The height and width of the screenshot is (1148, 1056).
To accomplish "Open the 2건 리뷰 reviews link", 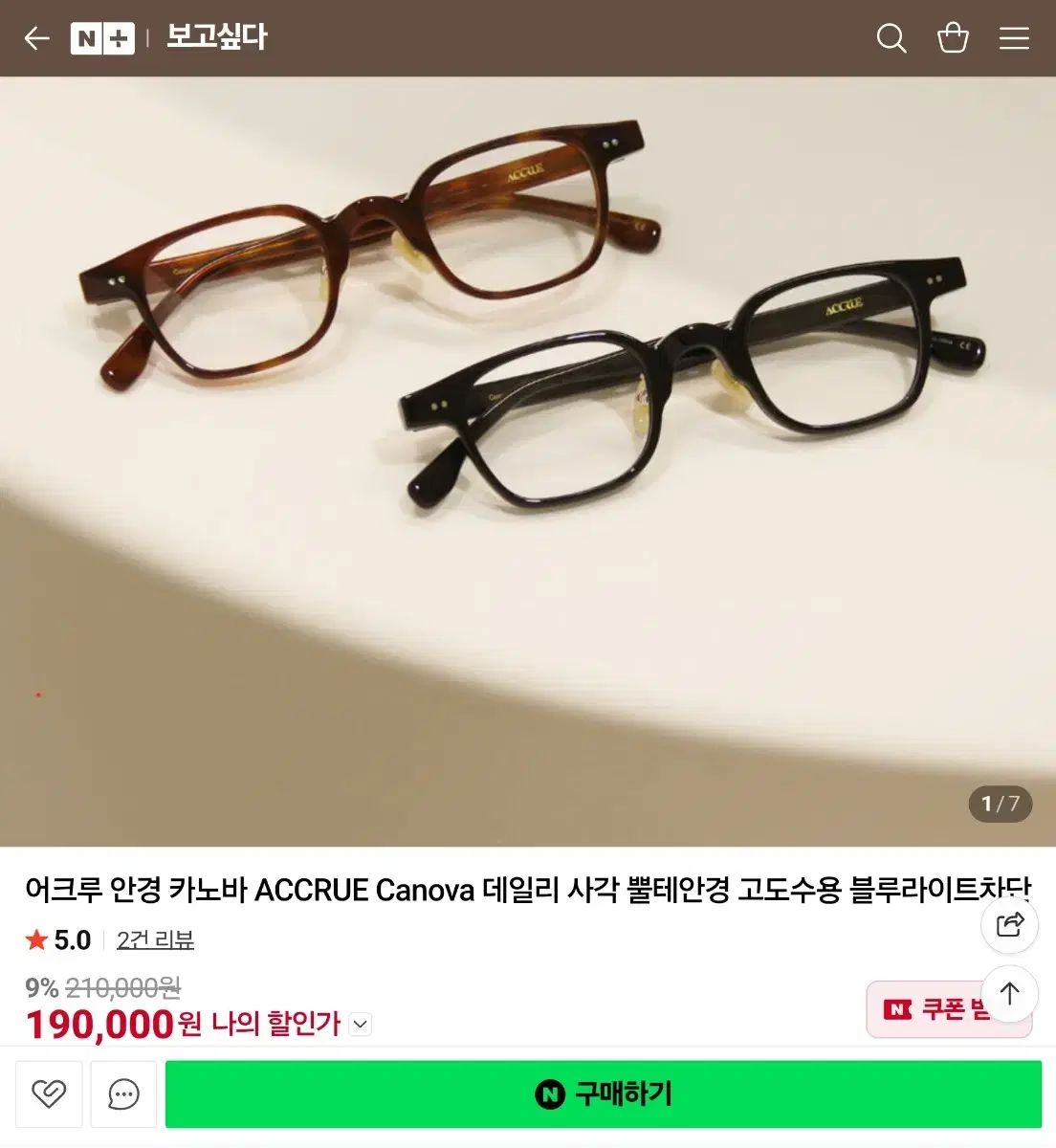I will 155,940.
